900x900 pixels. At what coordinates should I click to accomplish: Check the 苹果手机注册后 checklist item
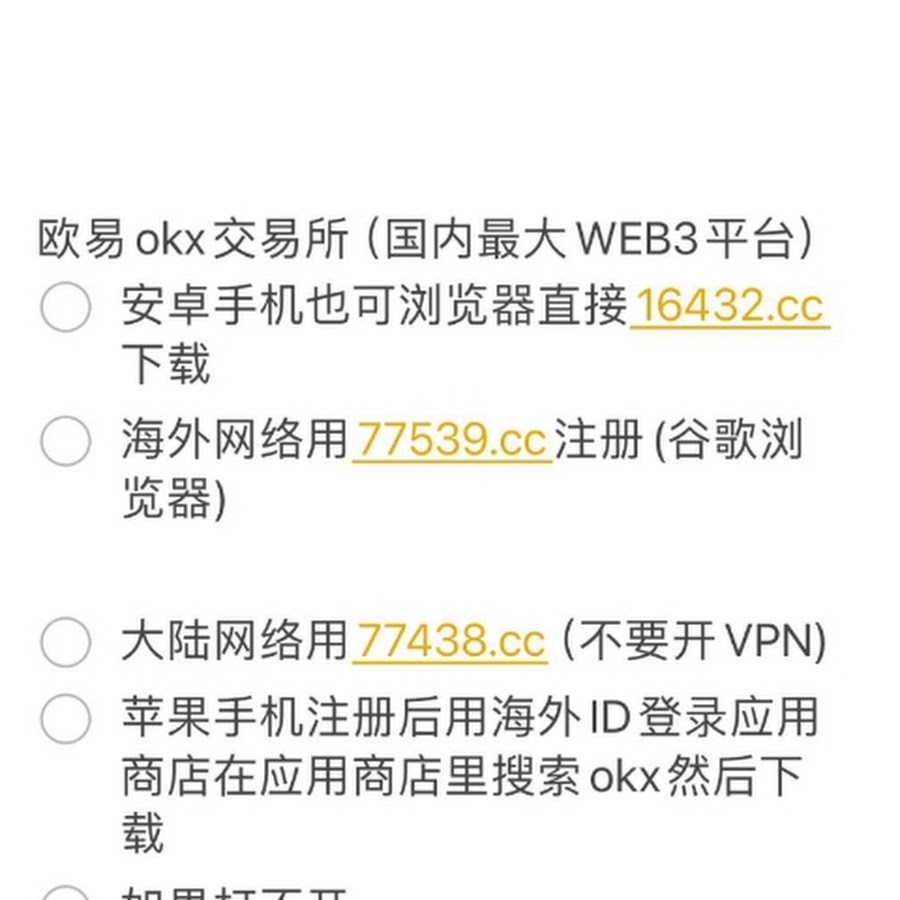(66, 717)
